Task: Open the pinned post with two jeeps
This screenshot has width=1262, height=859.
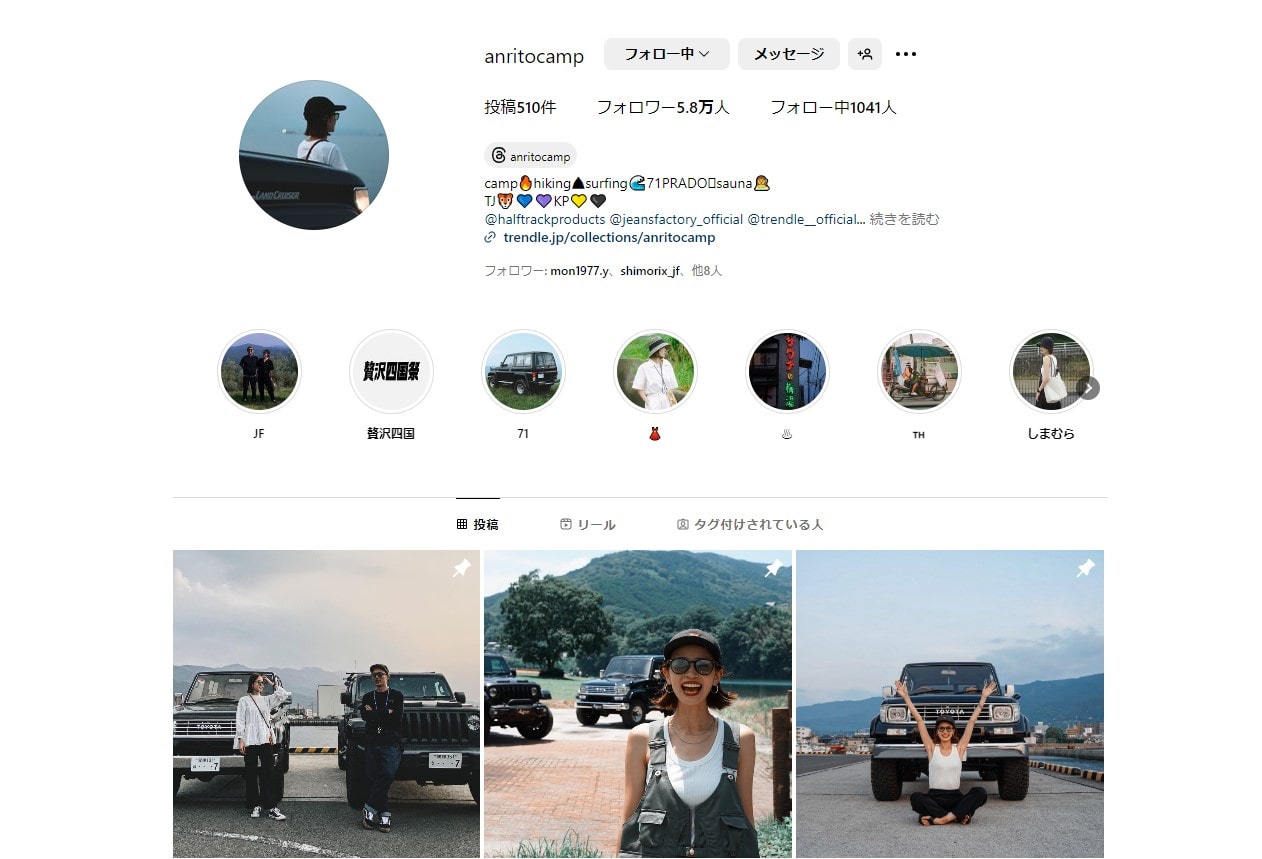Action: click(326, 704)
